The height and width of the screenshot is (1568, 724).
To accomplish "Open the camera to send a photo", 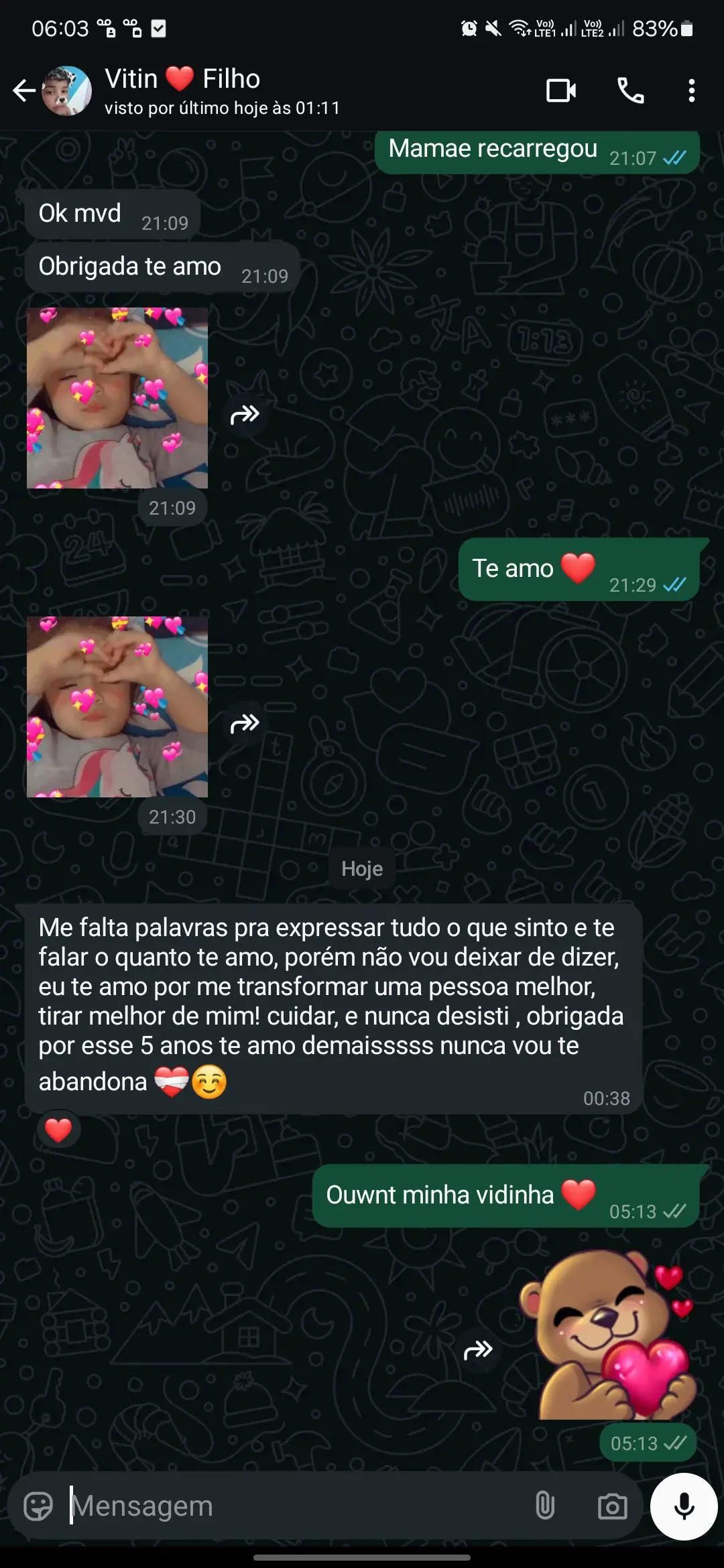I will click(612, 1506).
